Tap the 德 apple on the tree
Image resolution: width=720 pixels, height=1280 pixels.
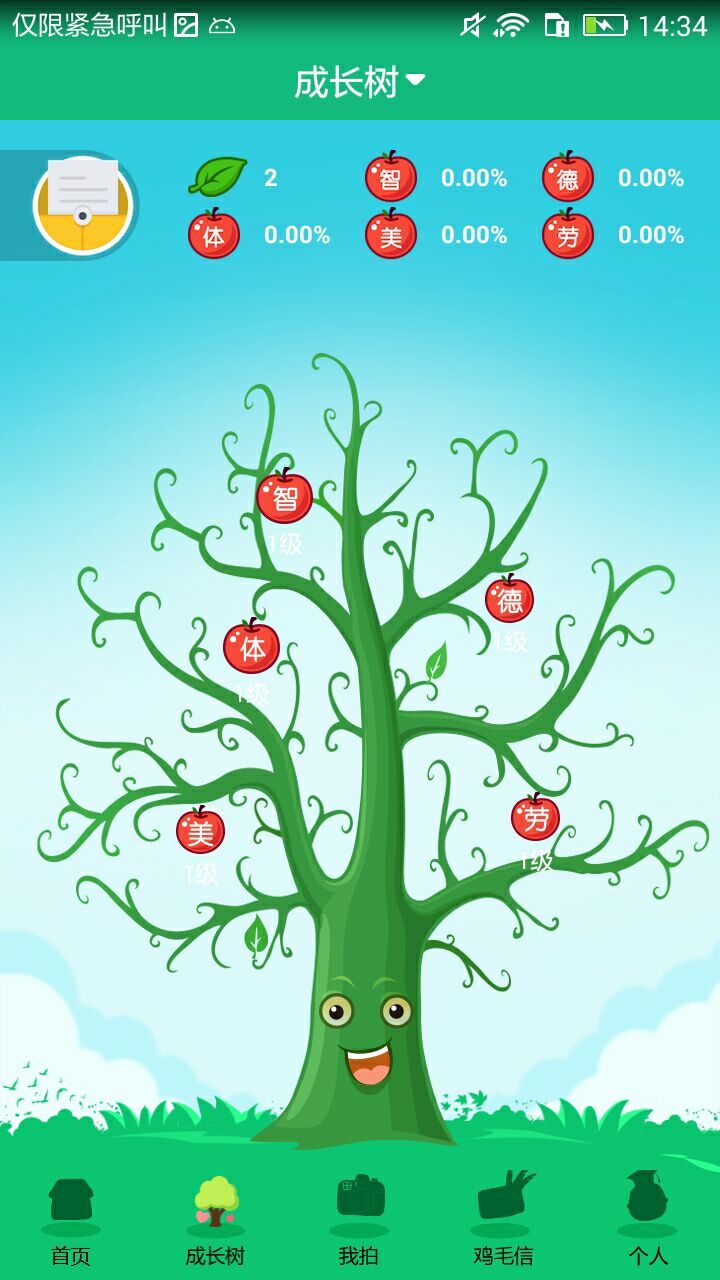click(x=510, y=600)
